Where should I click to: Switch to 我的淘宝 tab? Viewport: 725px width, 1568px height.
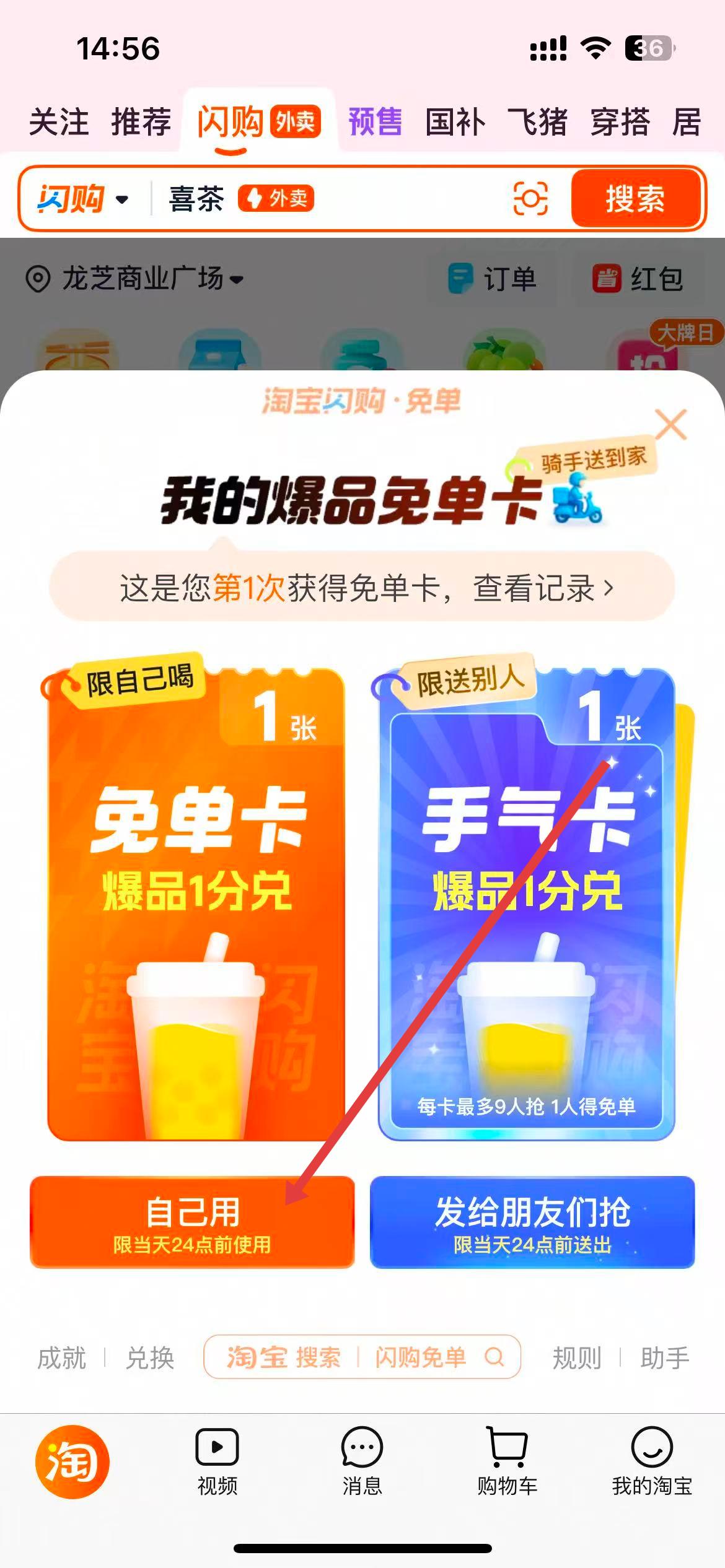[x=652, y=1461]
